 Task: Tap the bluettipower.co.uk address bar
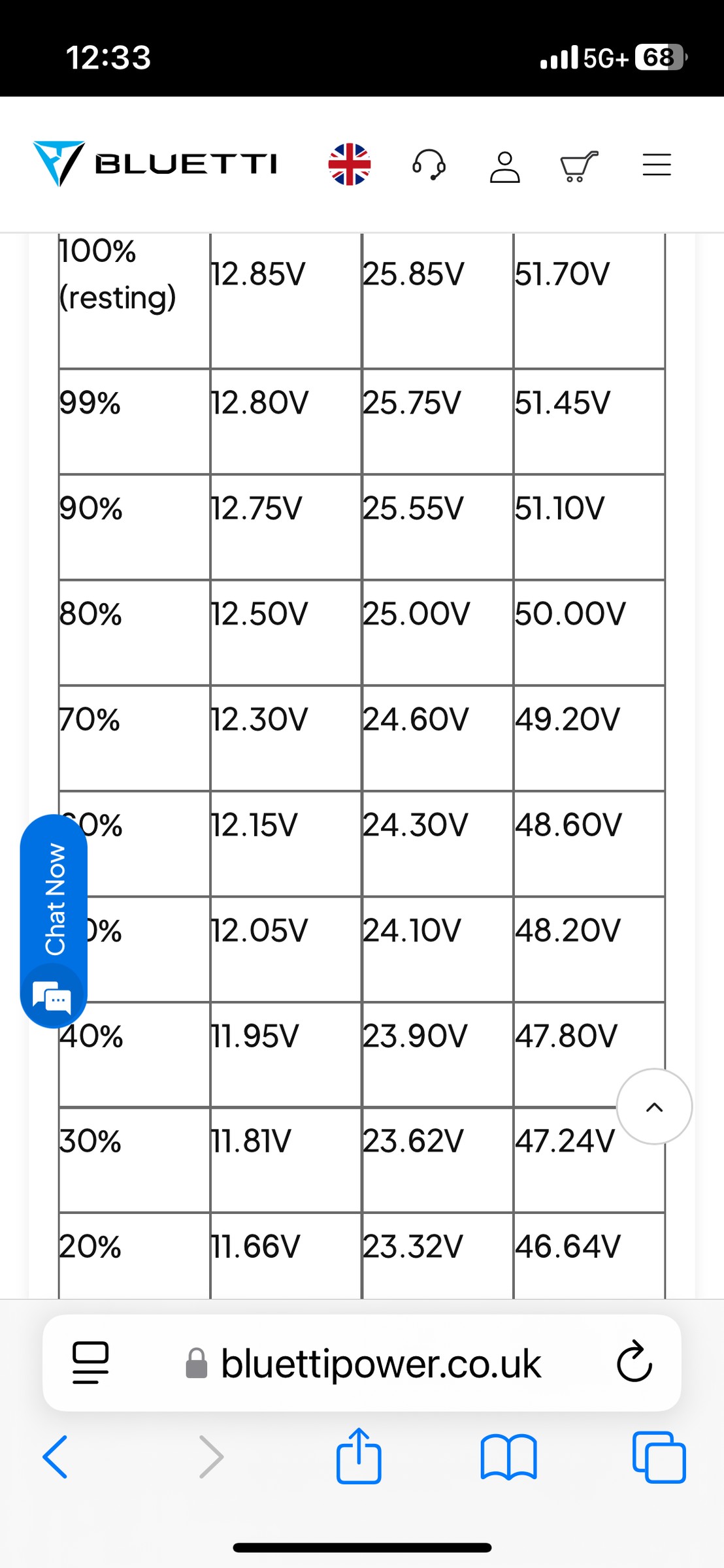tap(363, 1363)
